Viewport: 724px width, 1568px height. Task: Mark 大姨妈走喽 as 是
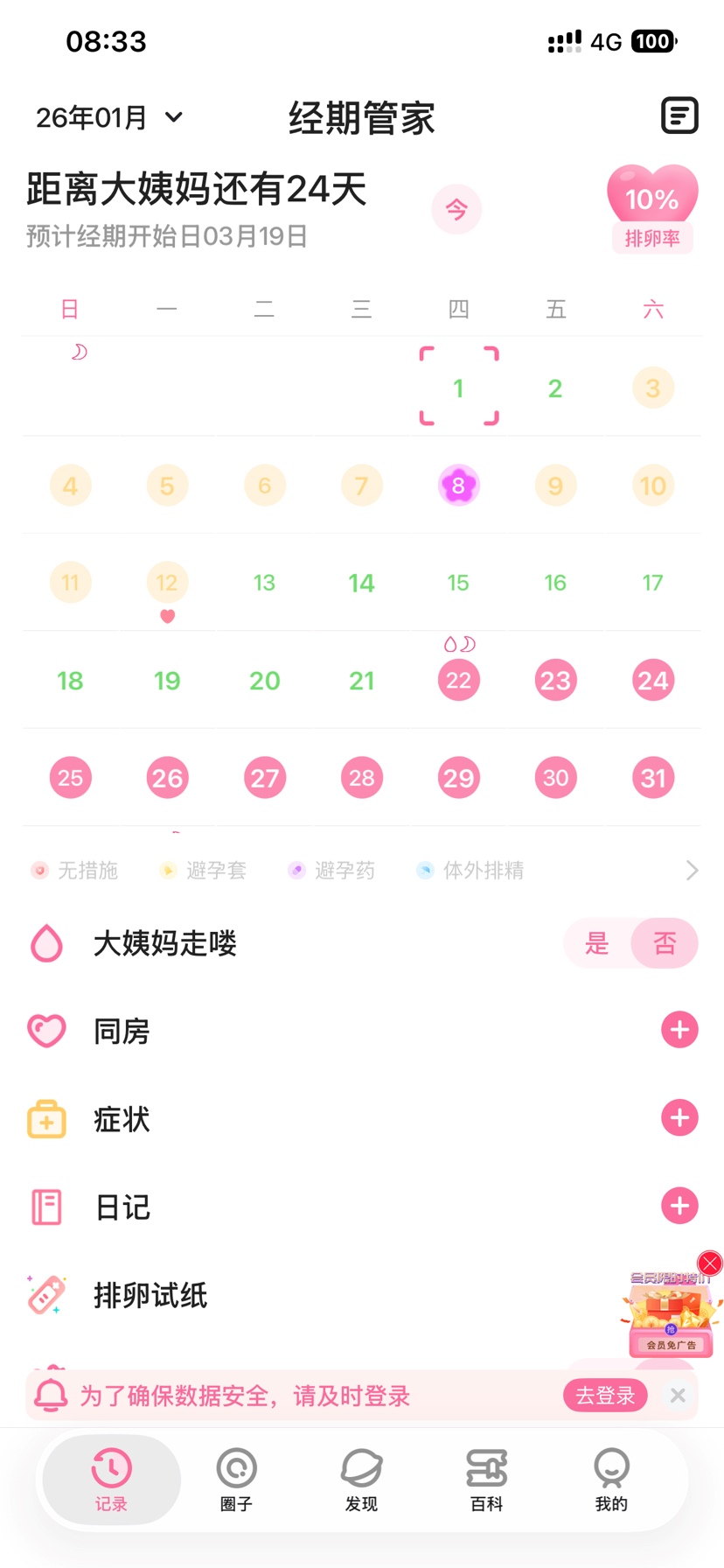597,943
